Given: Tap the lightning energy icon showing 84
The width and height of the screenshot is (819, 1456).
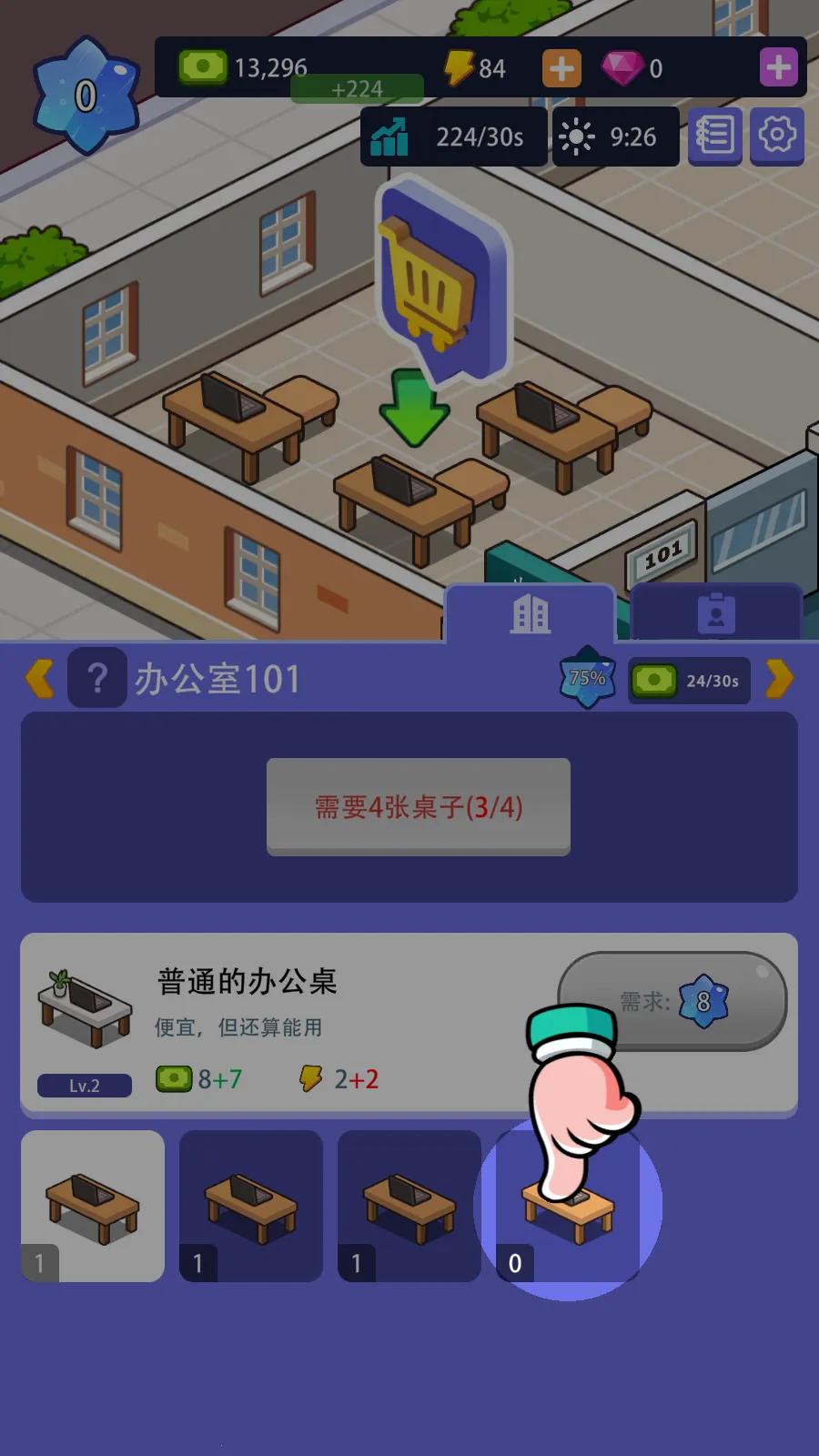Looking at the screenshot, I should coord(460,67).
